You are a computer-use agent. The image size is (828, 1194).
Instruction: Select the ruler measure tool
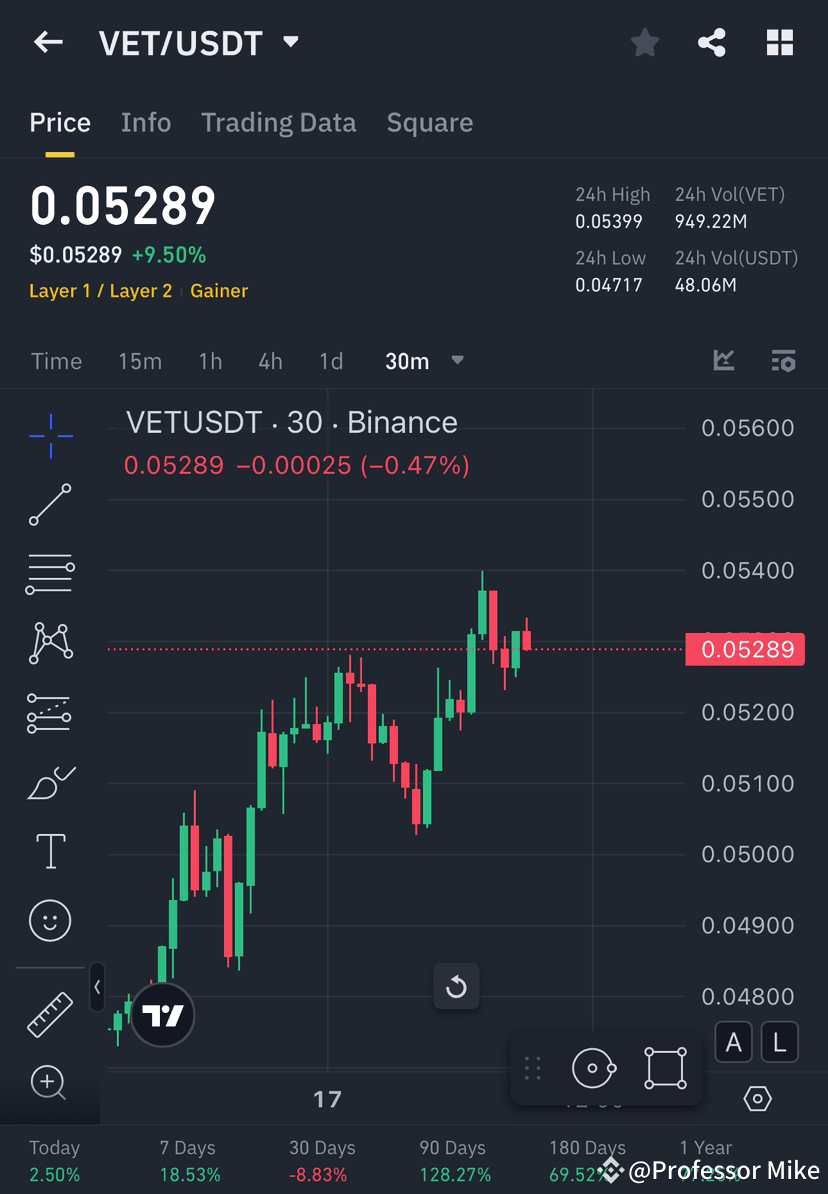coord(50,1013)
